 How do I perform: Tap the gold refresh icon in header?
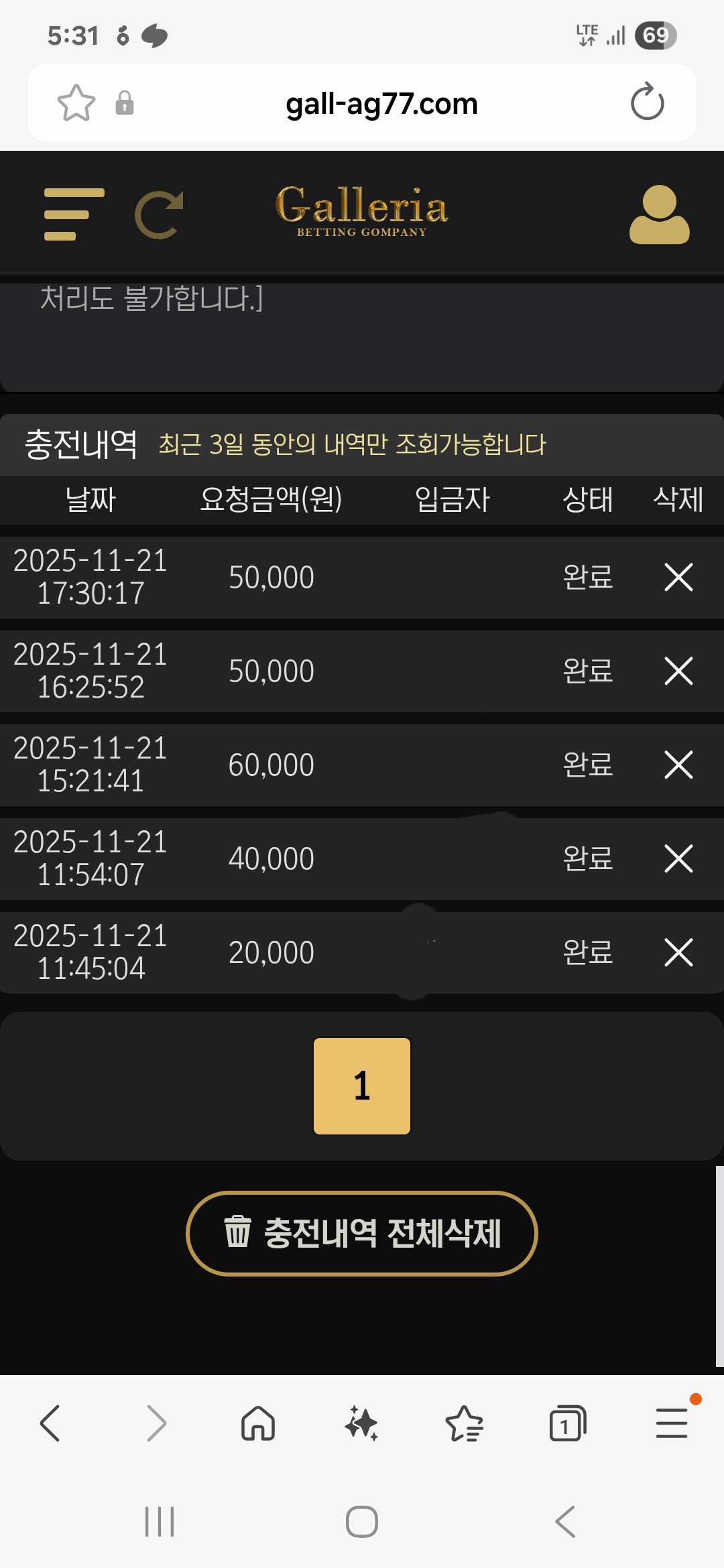(159, 214)
